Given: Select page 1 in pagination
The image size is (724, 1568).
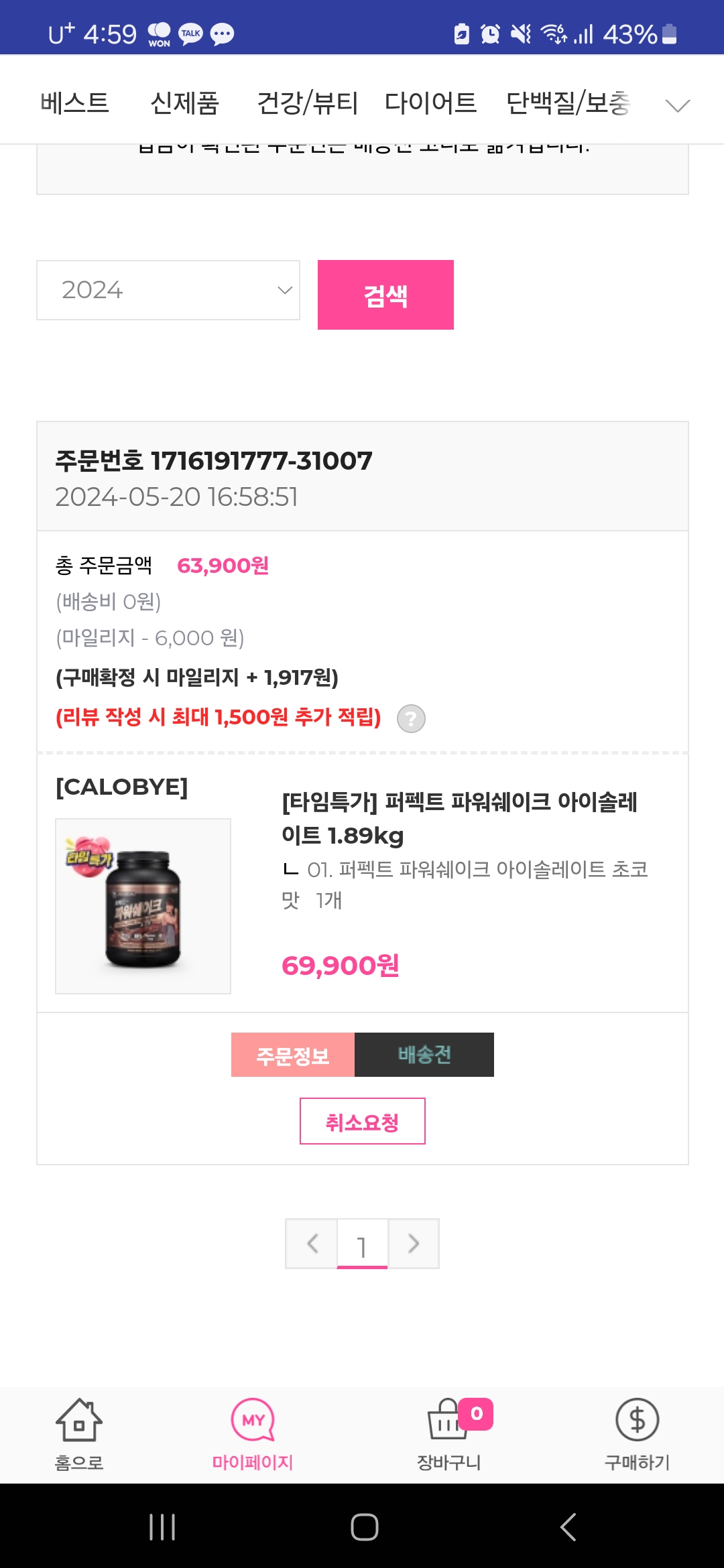Looking at the screenshot, I should pos(362,1245).
